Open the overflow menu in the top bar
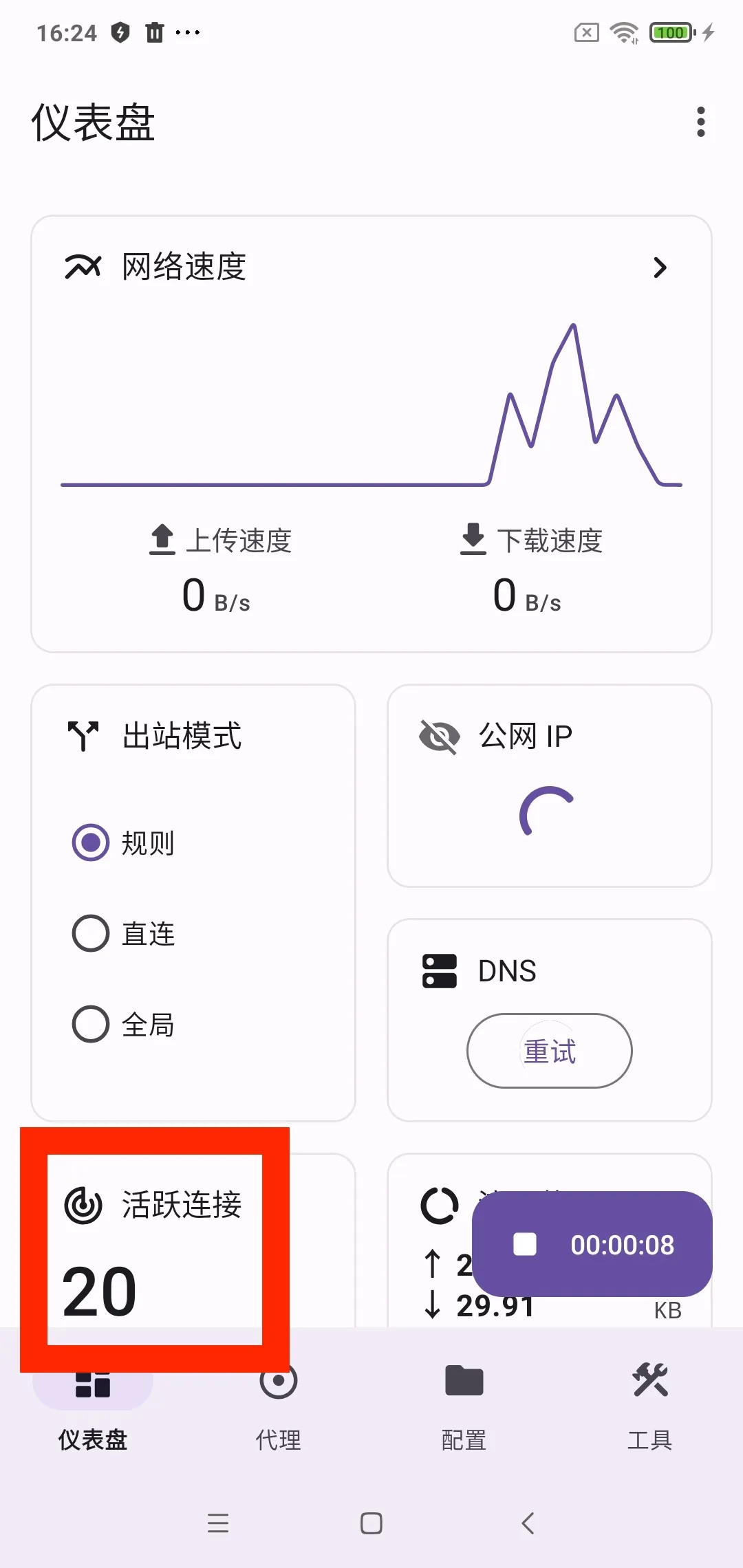The image size is (743, 1568). 700,122
